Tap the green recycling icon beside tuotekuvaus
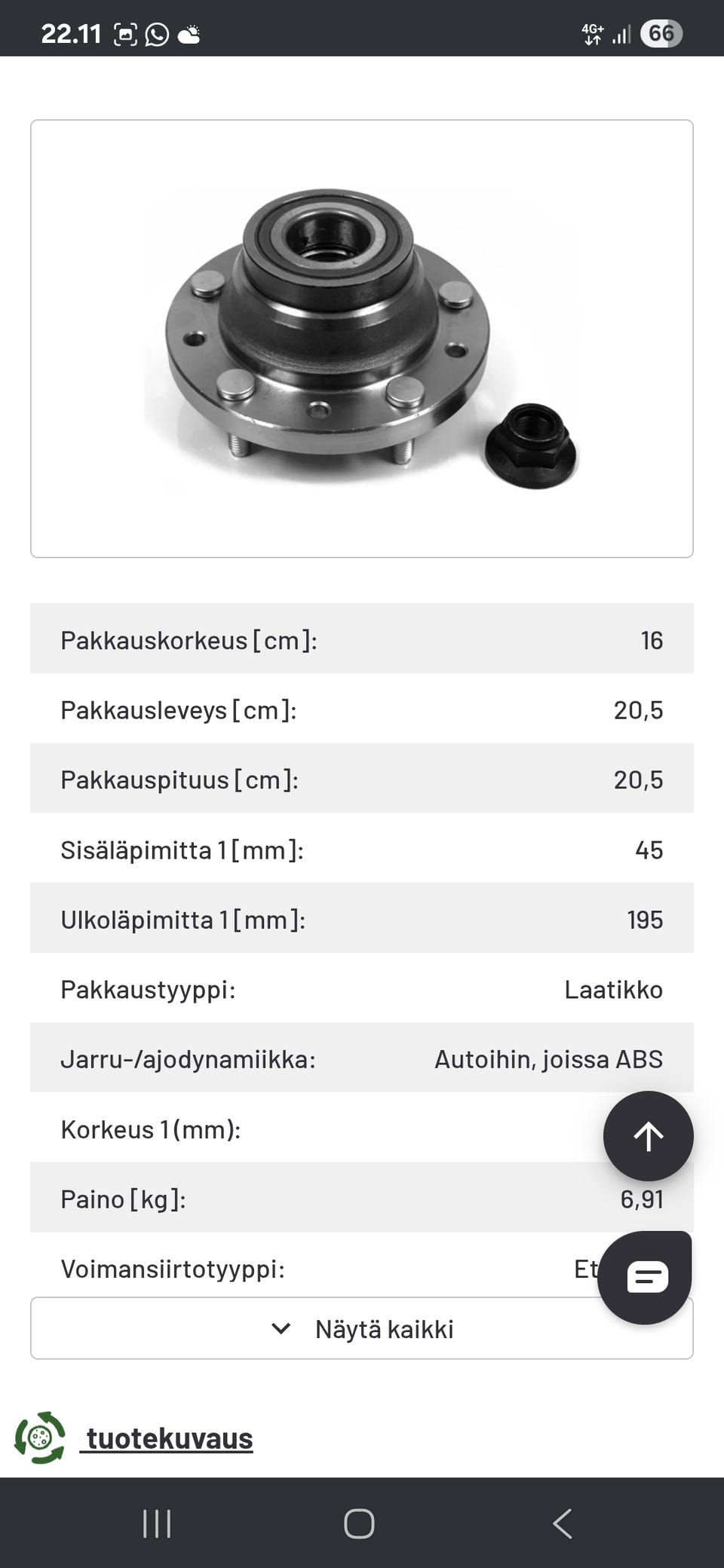Image resolution: width=724 pixels, height=1568 pixels. coord(39,1438)
